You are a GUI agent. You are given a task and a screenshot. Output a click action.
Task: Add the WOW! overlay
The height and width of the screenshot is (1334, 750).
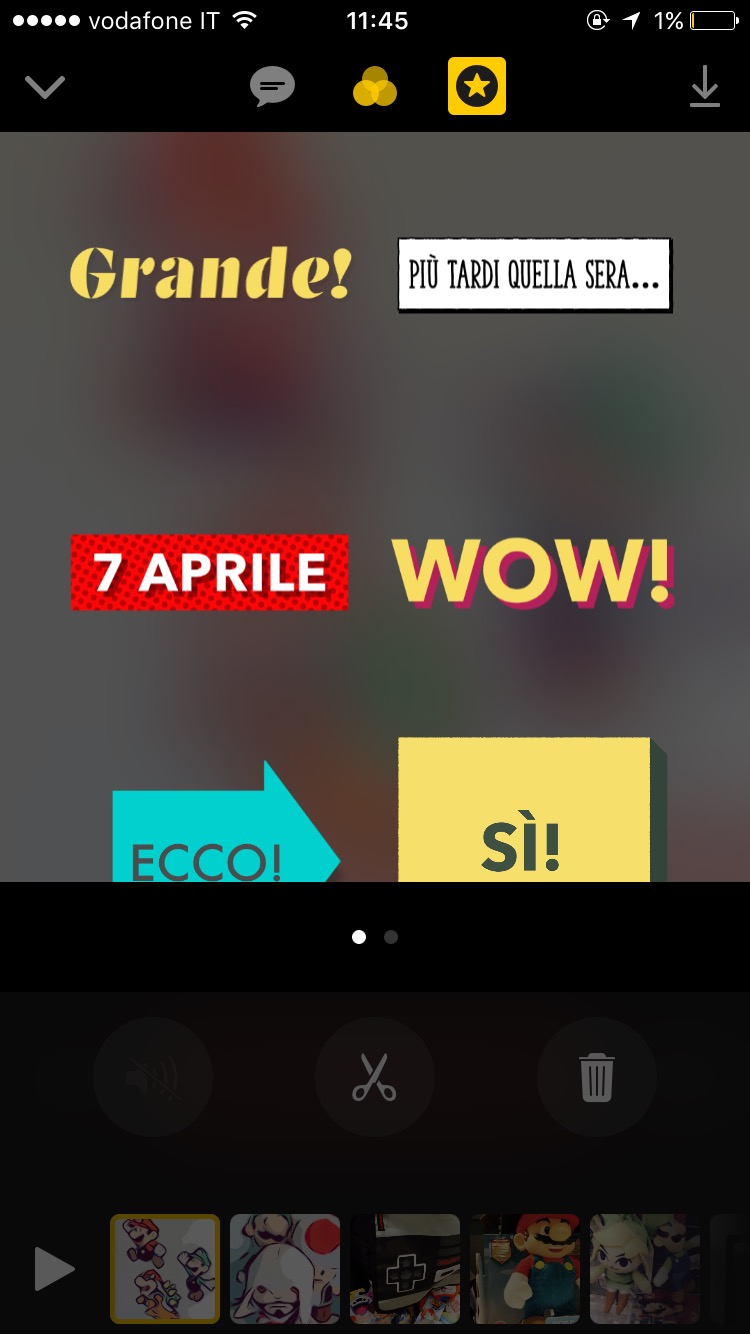coord(533,573)
